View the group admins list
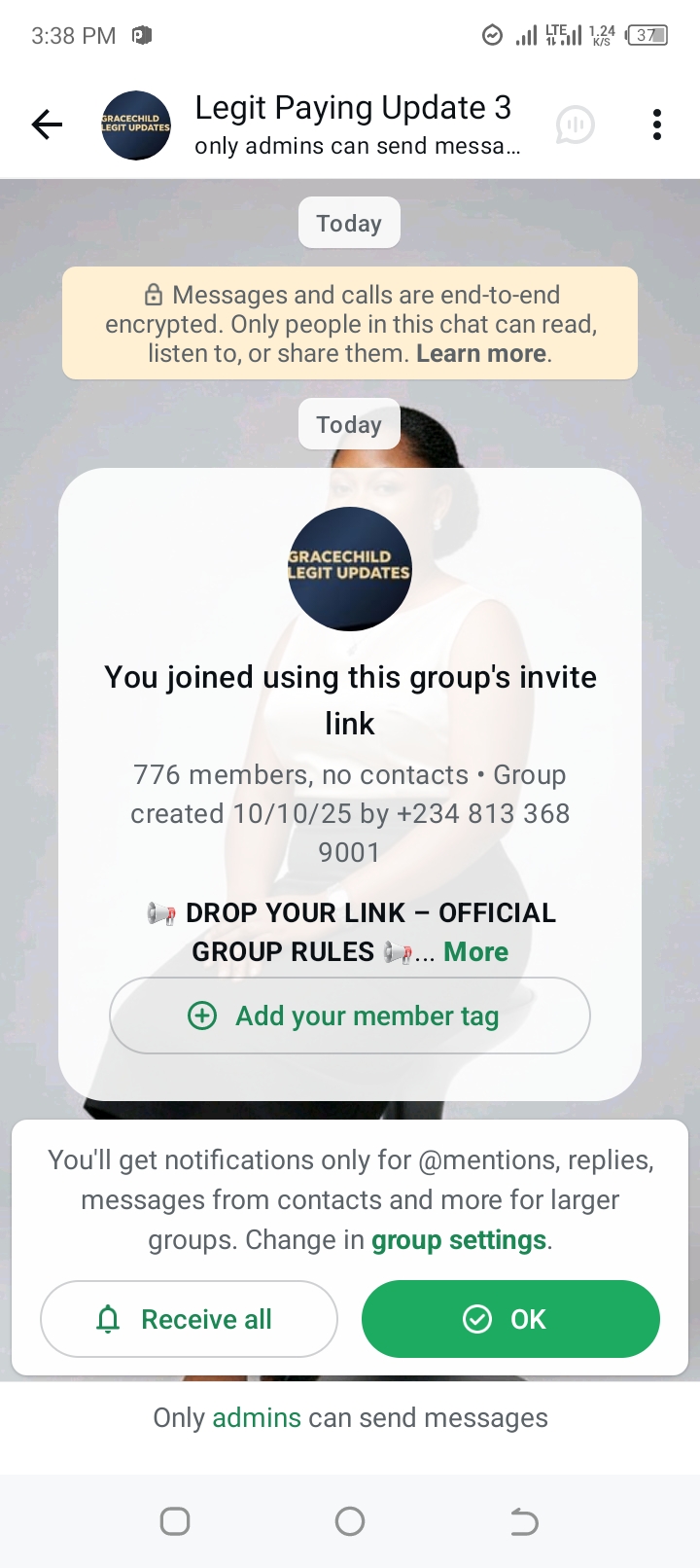The width and height of the screenshot is (700, 1568). (257, 1418)
